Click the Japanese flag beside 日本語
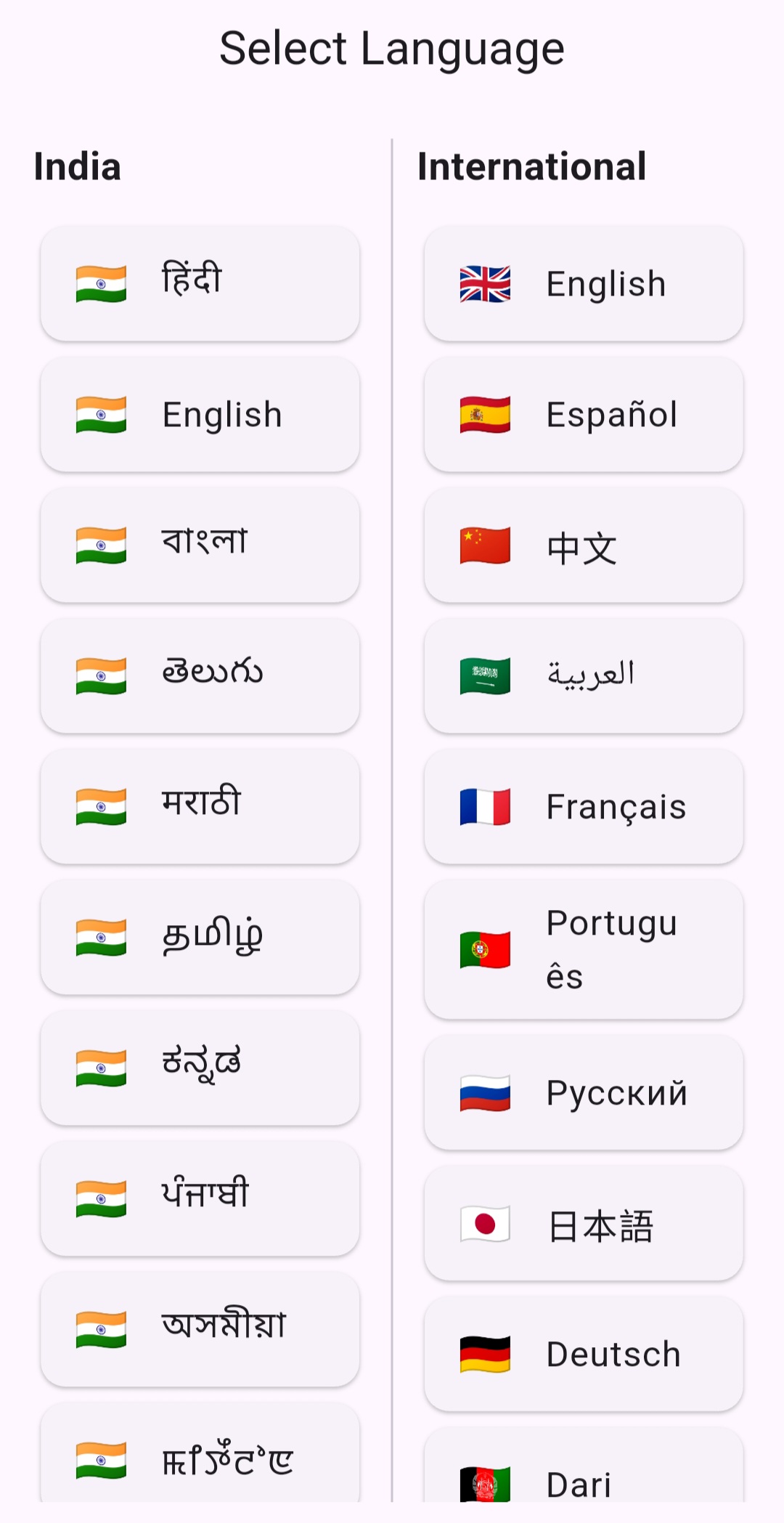Image resolution: width=784 pixels, height=1523 pixels. point(486,1224)
